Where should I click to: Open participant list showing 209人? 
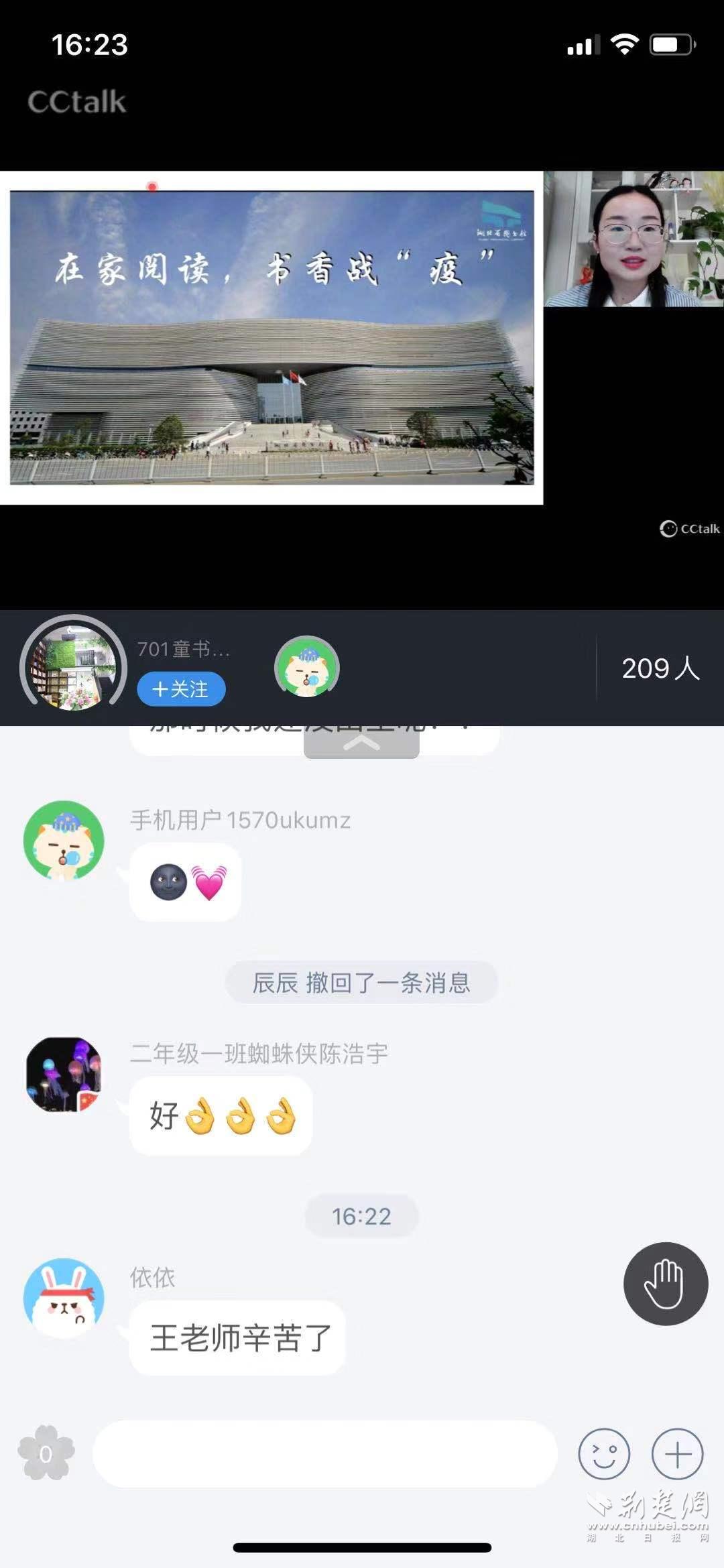pos(660,668)
